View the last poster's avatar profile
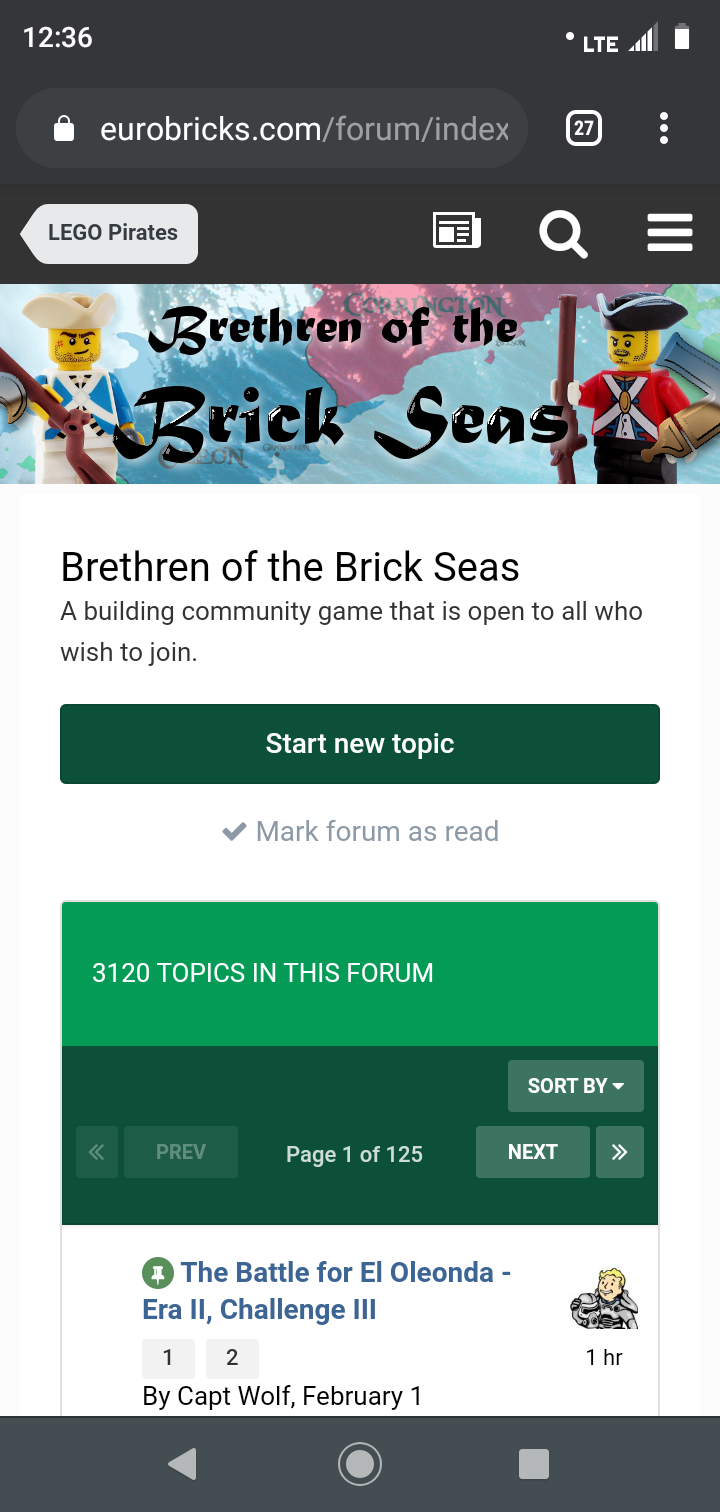 [604, 1298]
